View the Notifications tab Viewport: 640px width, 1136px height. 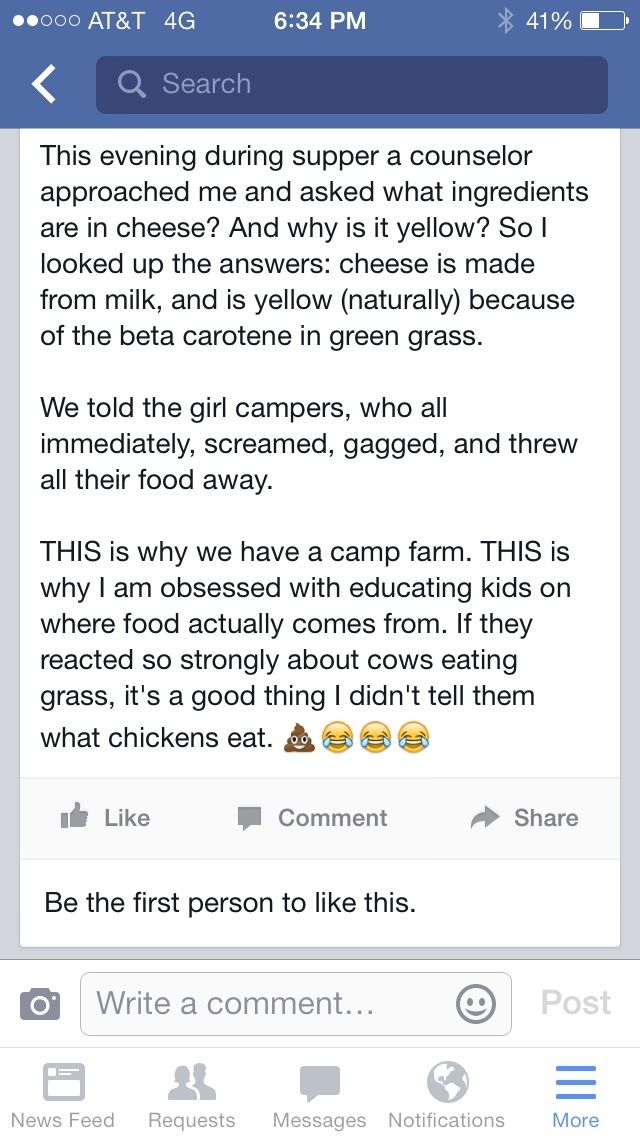446,1096
